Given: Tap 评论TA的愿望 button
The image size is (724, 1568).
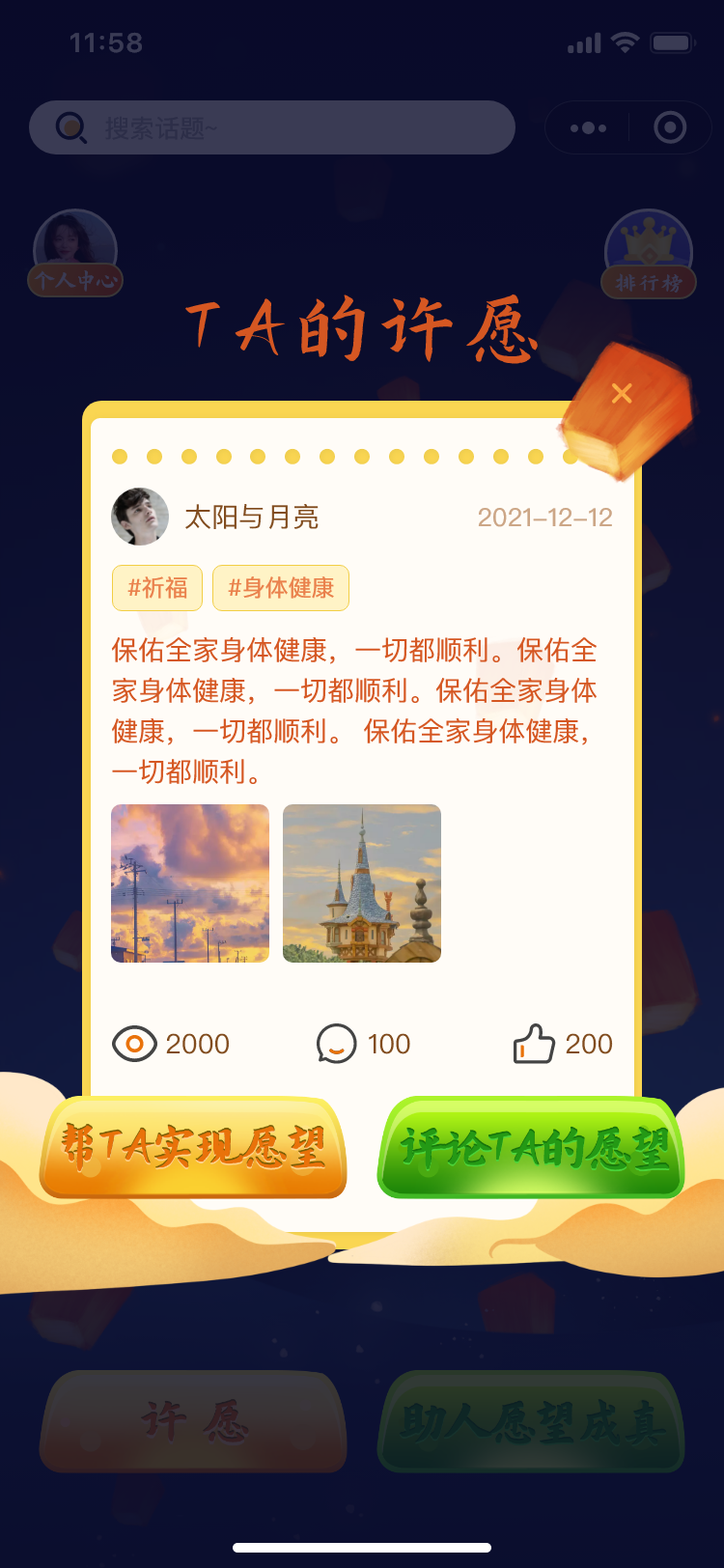Looking at the screenshot, I should (532, 1148).
